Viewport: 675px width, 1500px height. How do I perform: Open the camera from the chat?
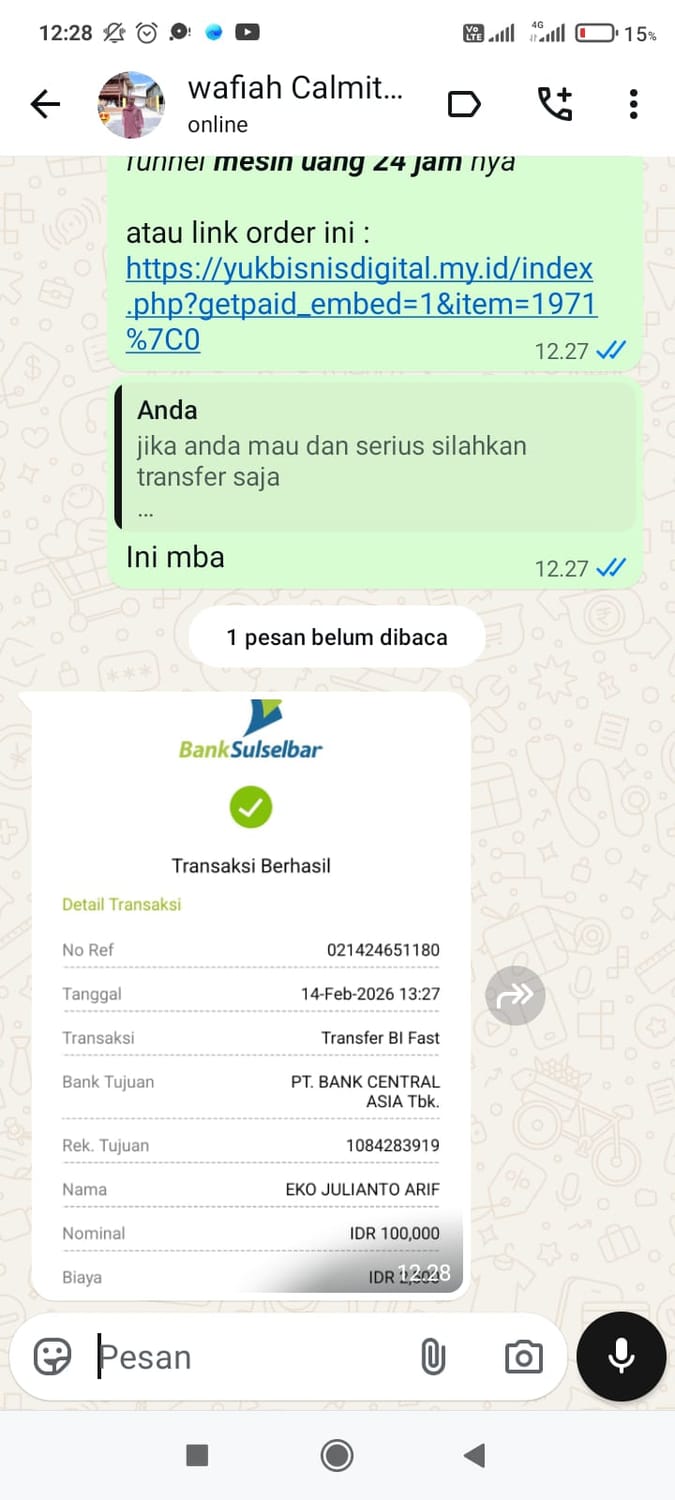click(x=523, y=1357)
